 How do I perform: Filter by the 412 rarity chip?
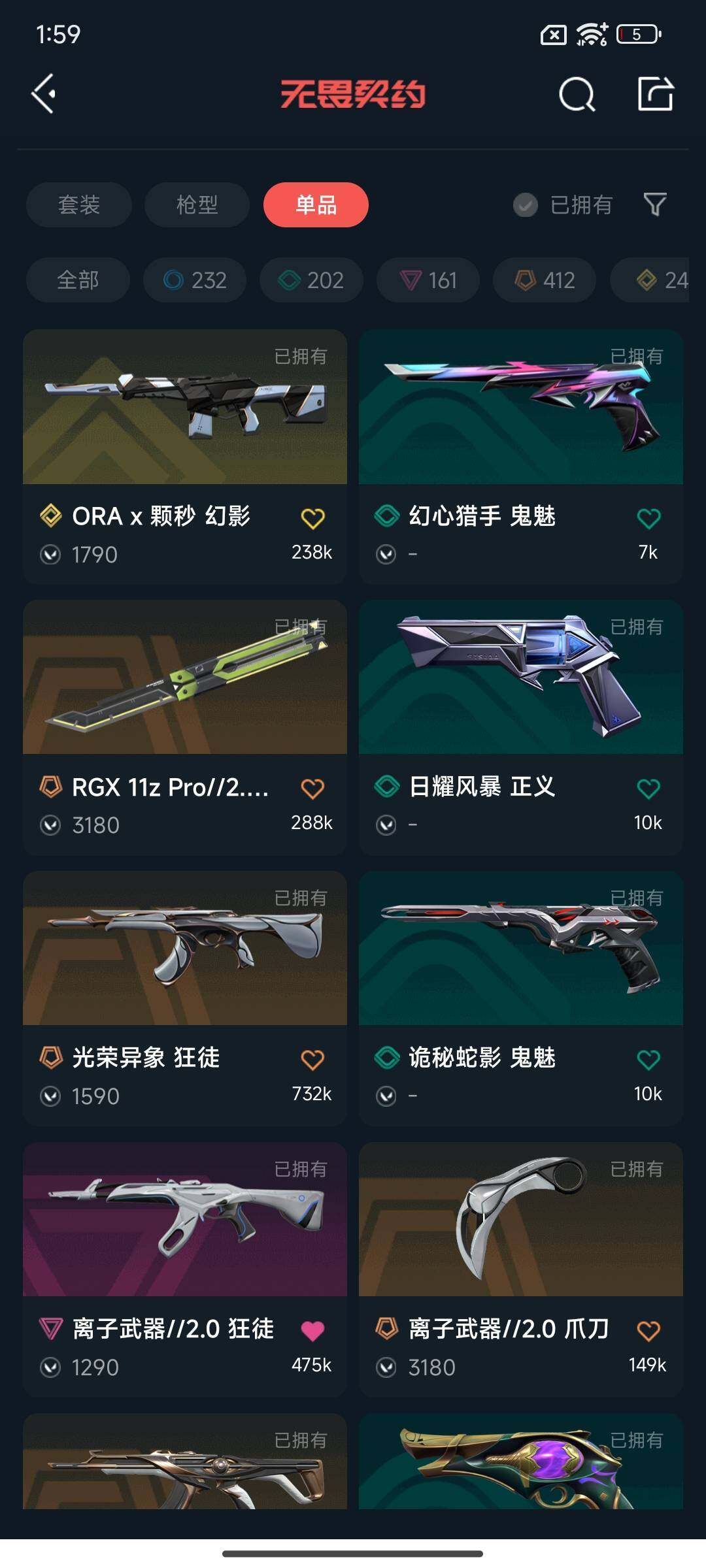(545, 280)
